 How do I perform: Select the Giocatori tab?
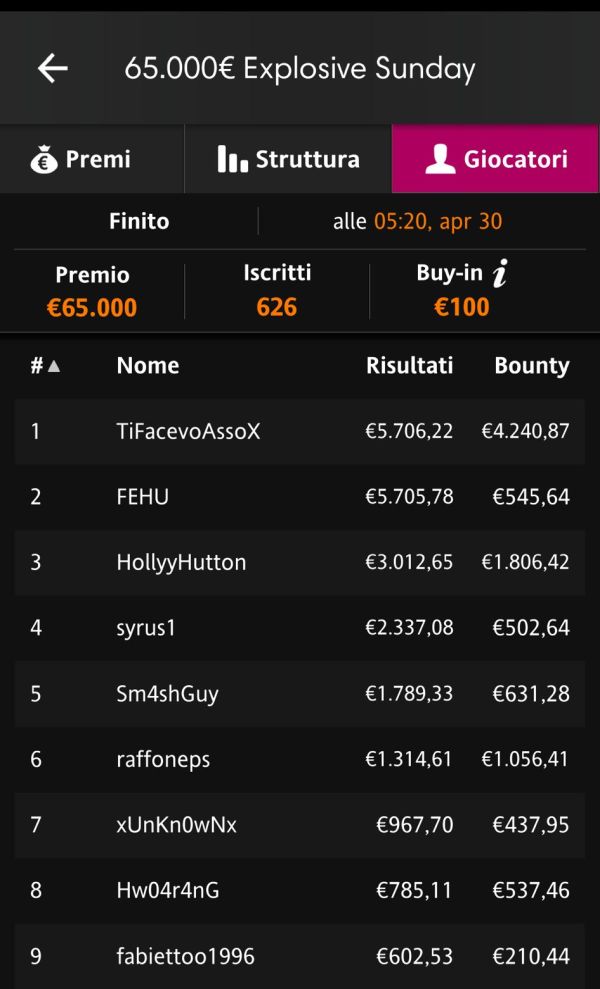click(496, 159)
